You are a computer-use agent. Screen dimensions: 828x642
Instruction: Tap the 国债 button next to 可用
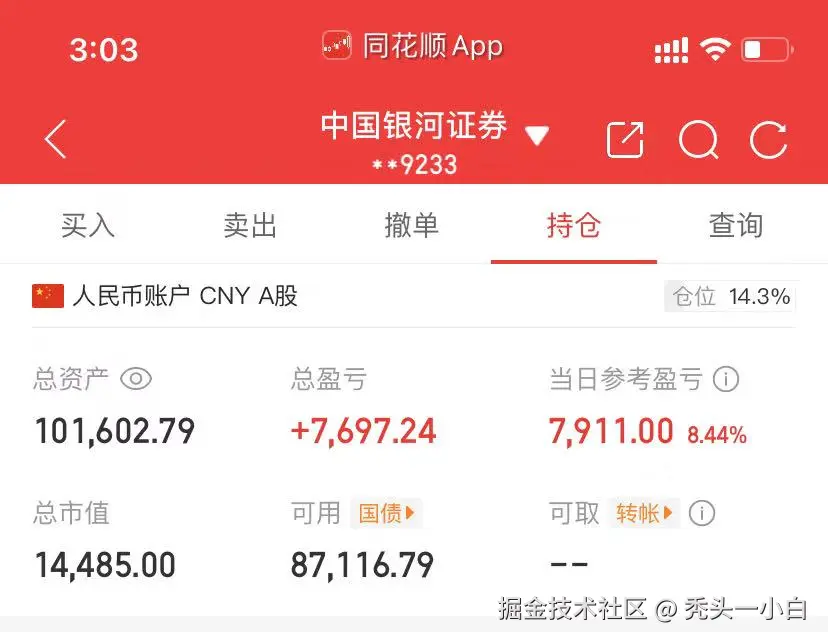tap(386, 514)
